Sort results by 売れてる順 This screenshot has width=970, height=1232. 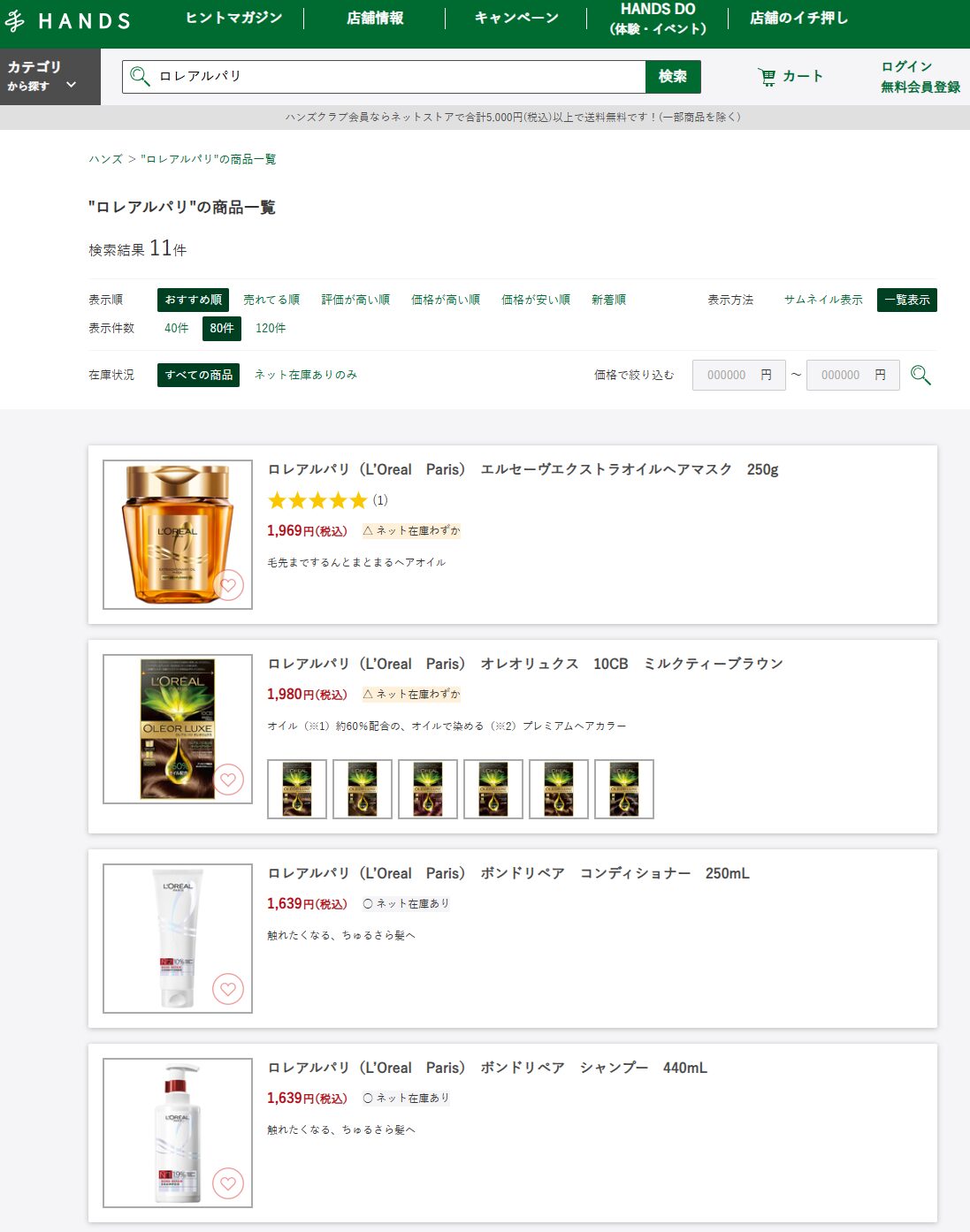pyautogui.click(x=271, y=300)
